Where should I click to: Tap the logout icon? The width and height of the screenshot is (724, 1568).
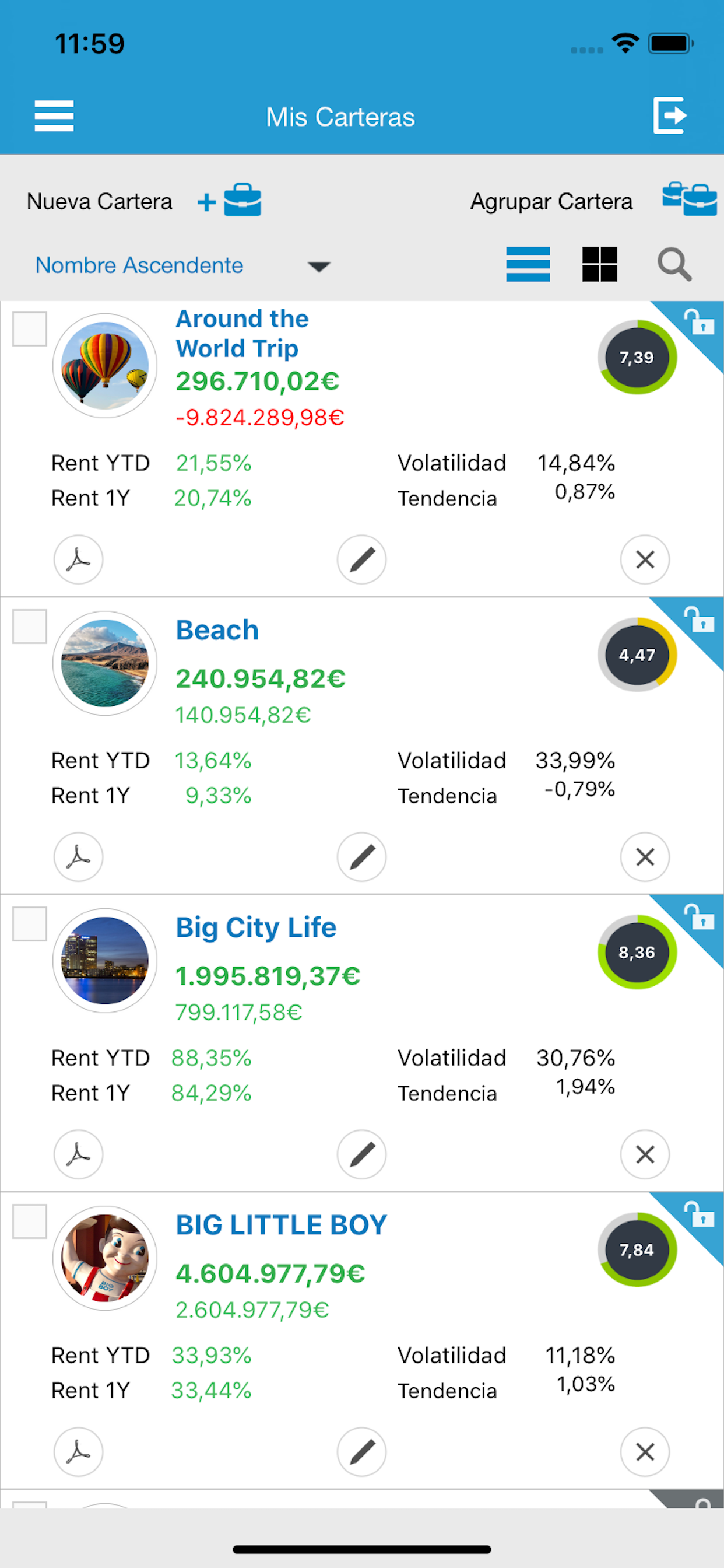click(x=670, y=115)
